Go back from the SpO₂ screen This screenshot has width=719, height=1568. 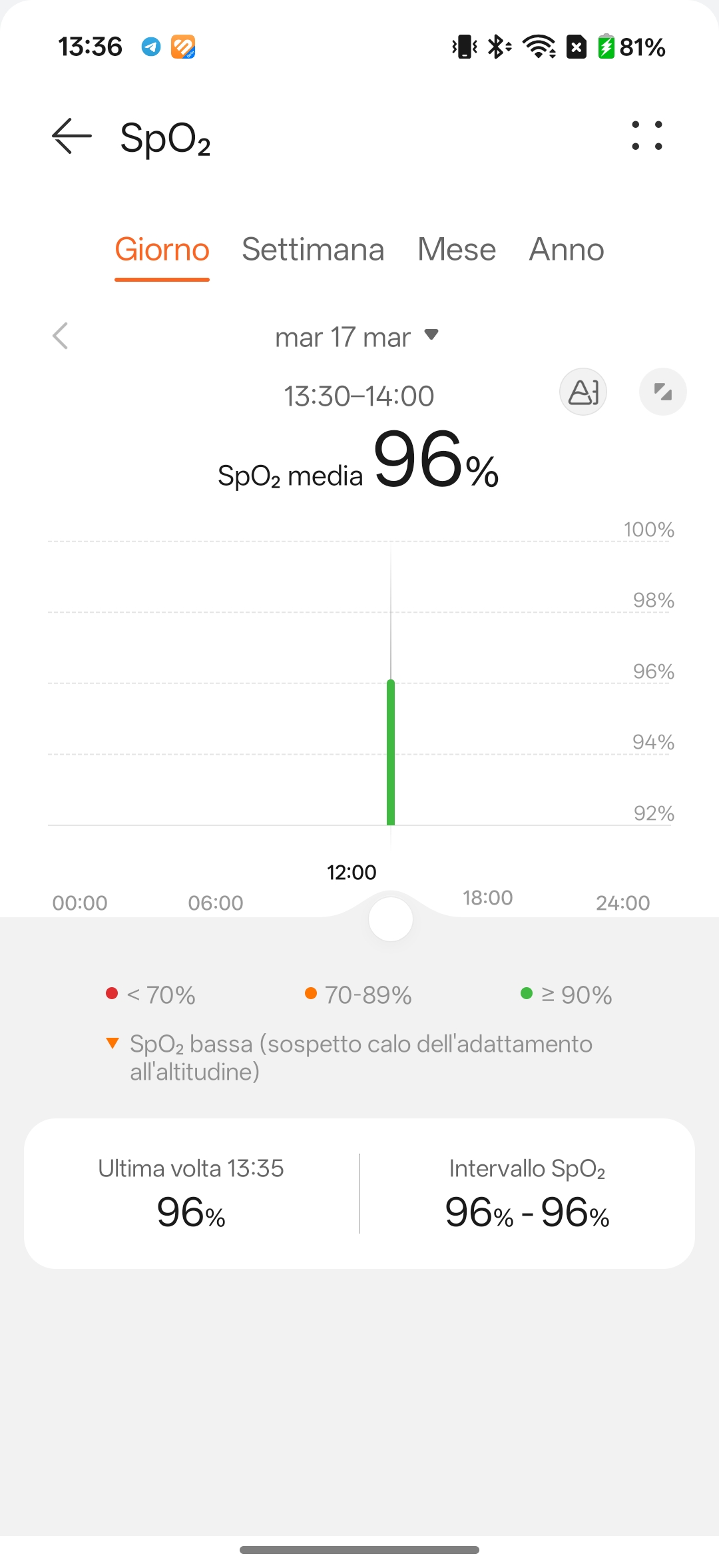pyautogui.click(x=72, y=137)
